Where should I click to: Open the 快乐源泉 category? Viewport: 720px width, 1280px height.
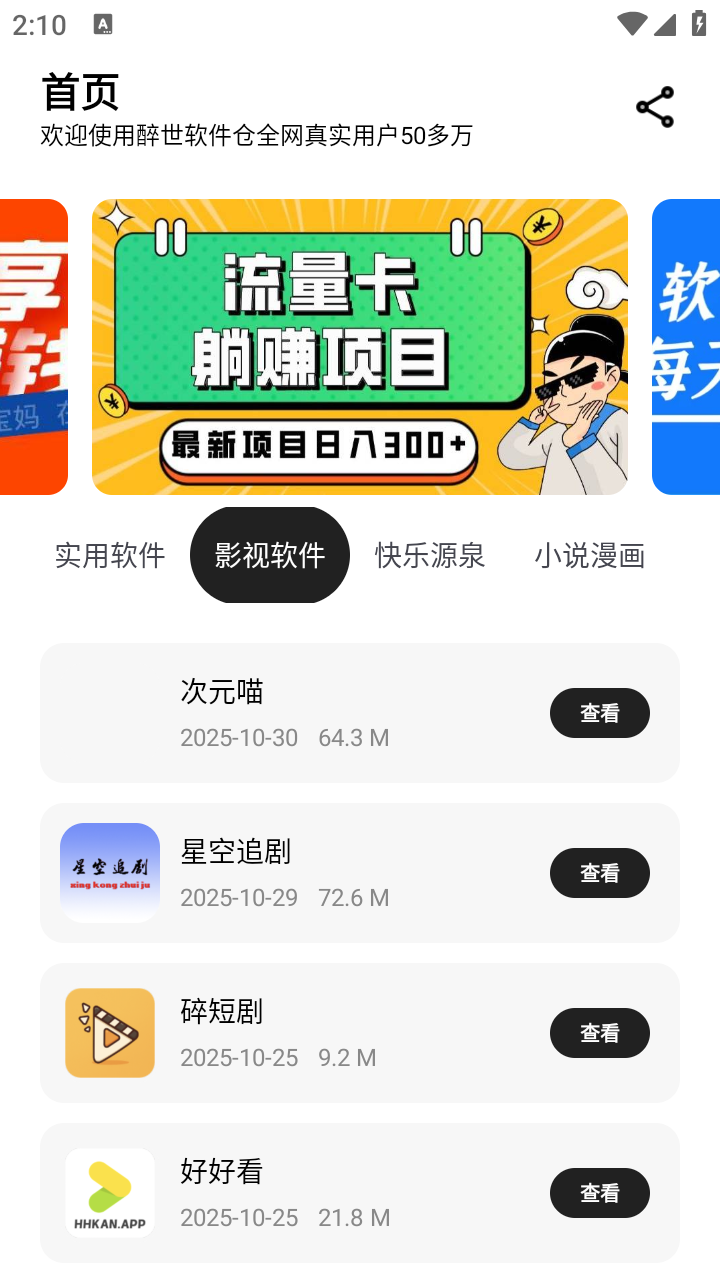click(x=430, y=555)
